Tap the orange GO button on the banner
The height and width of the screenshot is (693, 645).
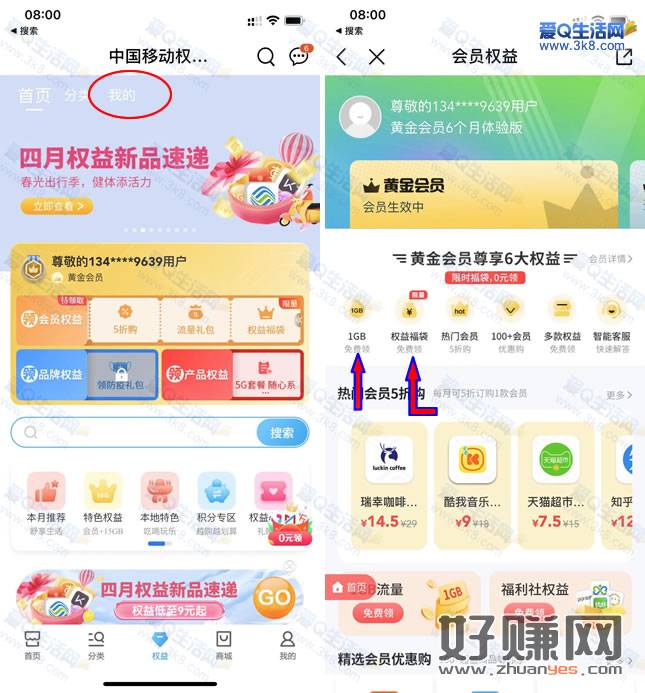(272, 598)
